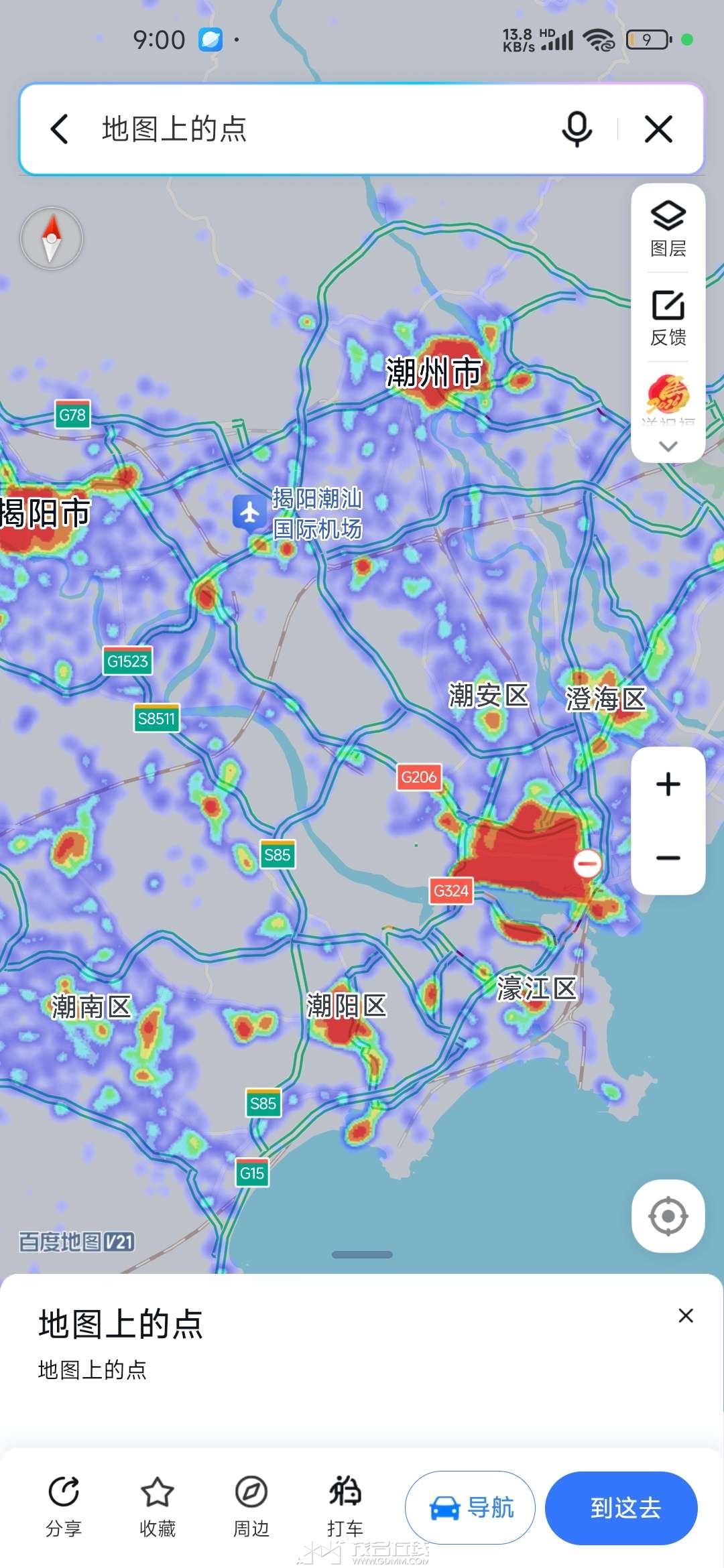Viewport: 724px width, 1568px height.
Task: Zoom in the map with plus
Action: 668,784
